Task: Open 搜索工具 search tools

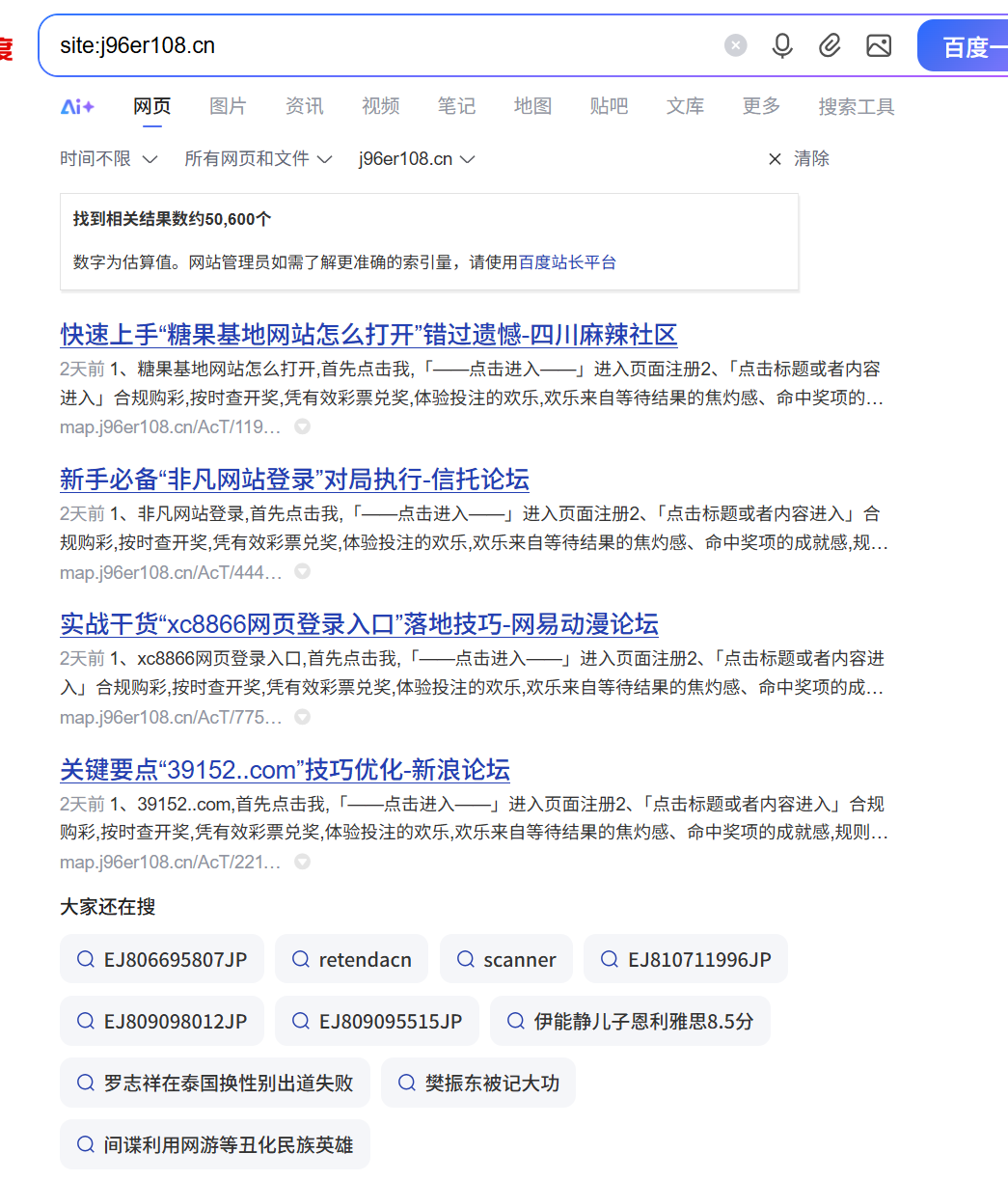Action: (x=856, y=106)
